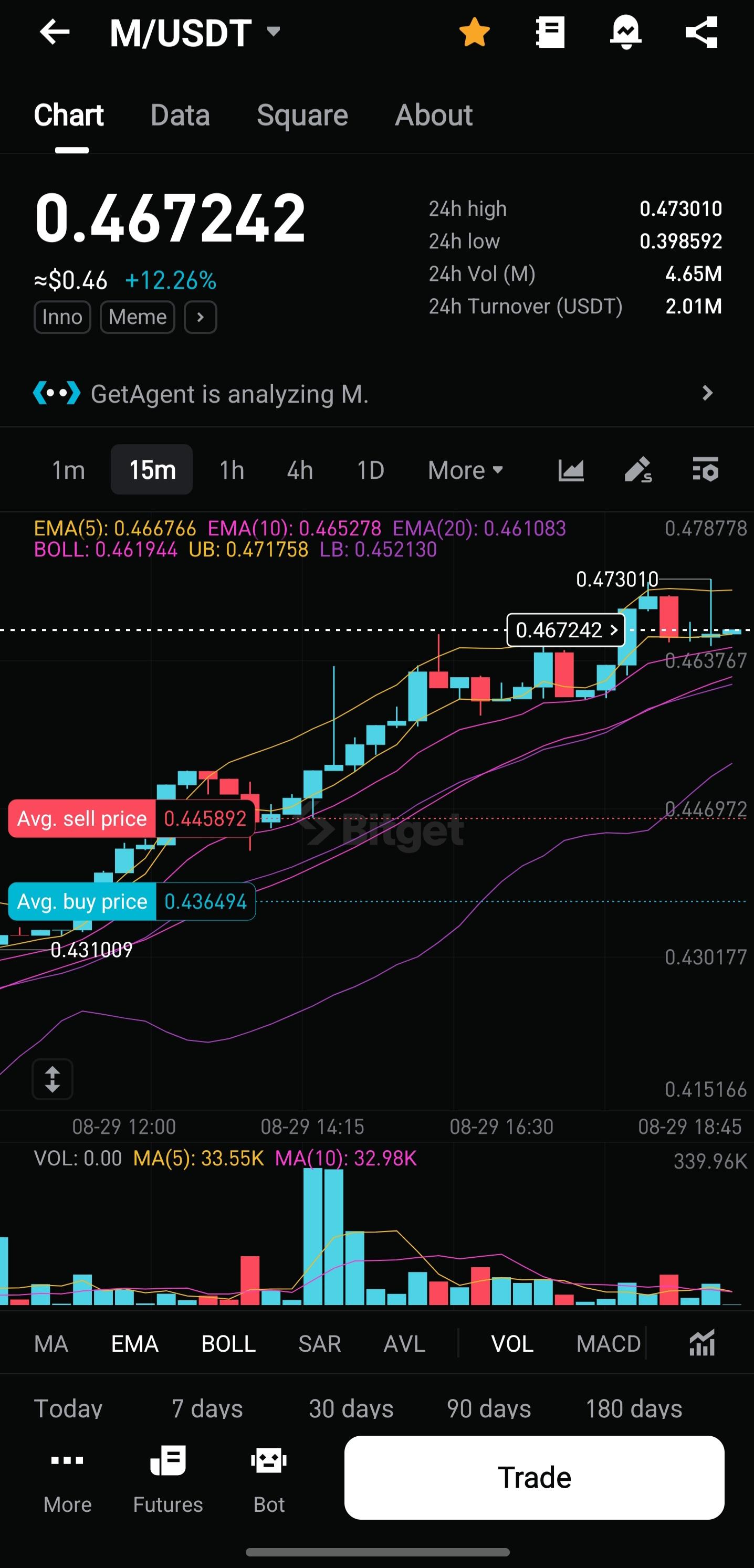The width and height of the screenshot is (754, 1568).
Task: Open the Trade button
Action: click(x=534, y=1477)
